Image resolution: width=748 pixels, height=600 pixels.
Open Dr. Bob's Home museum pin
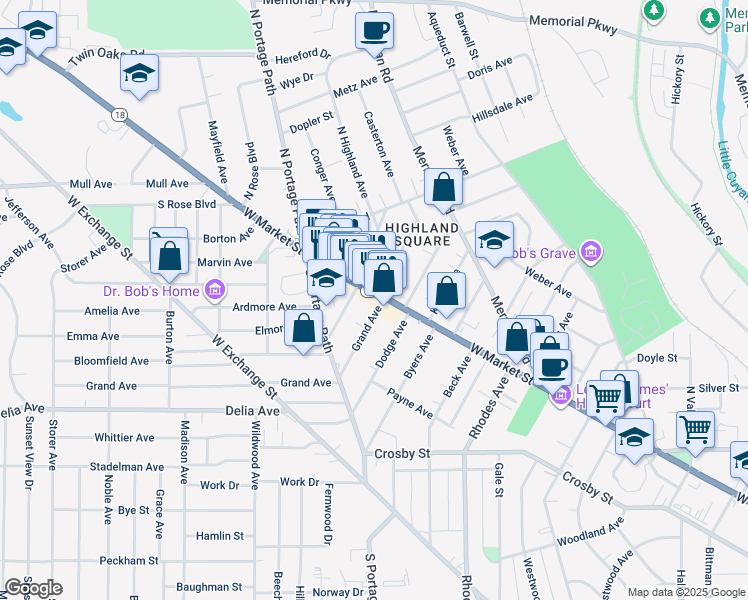click(213, 292)
